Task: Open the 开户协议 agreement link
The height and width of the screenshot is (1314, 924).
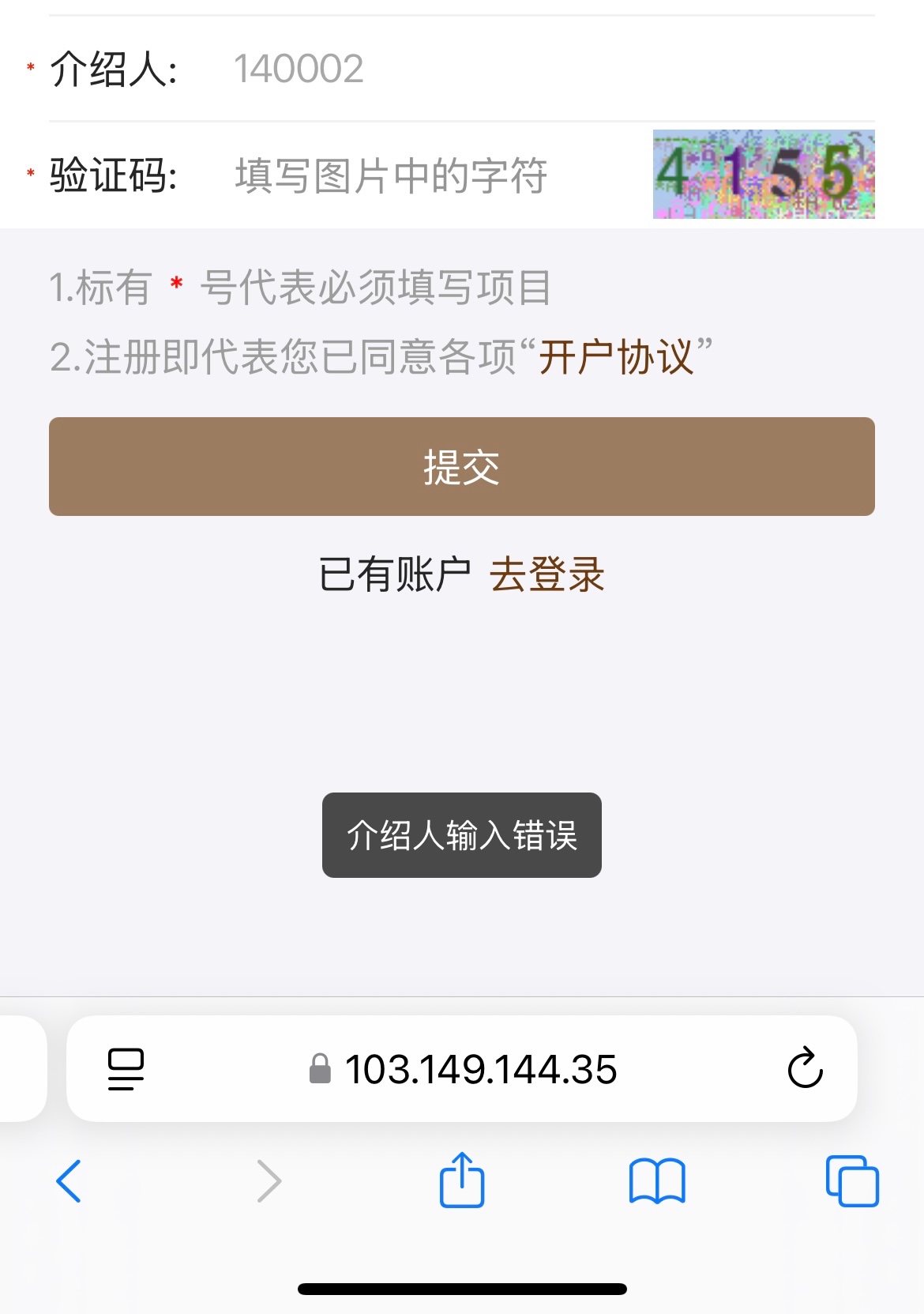Action: point(617,357)
